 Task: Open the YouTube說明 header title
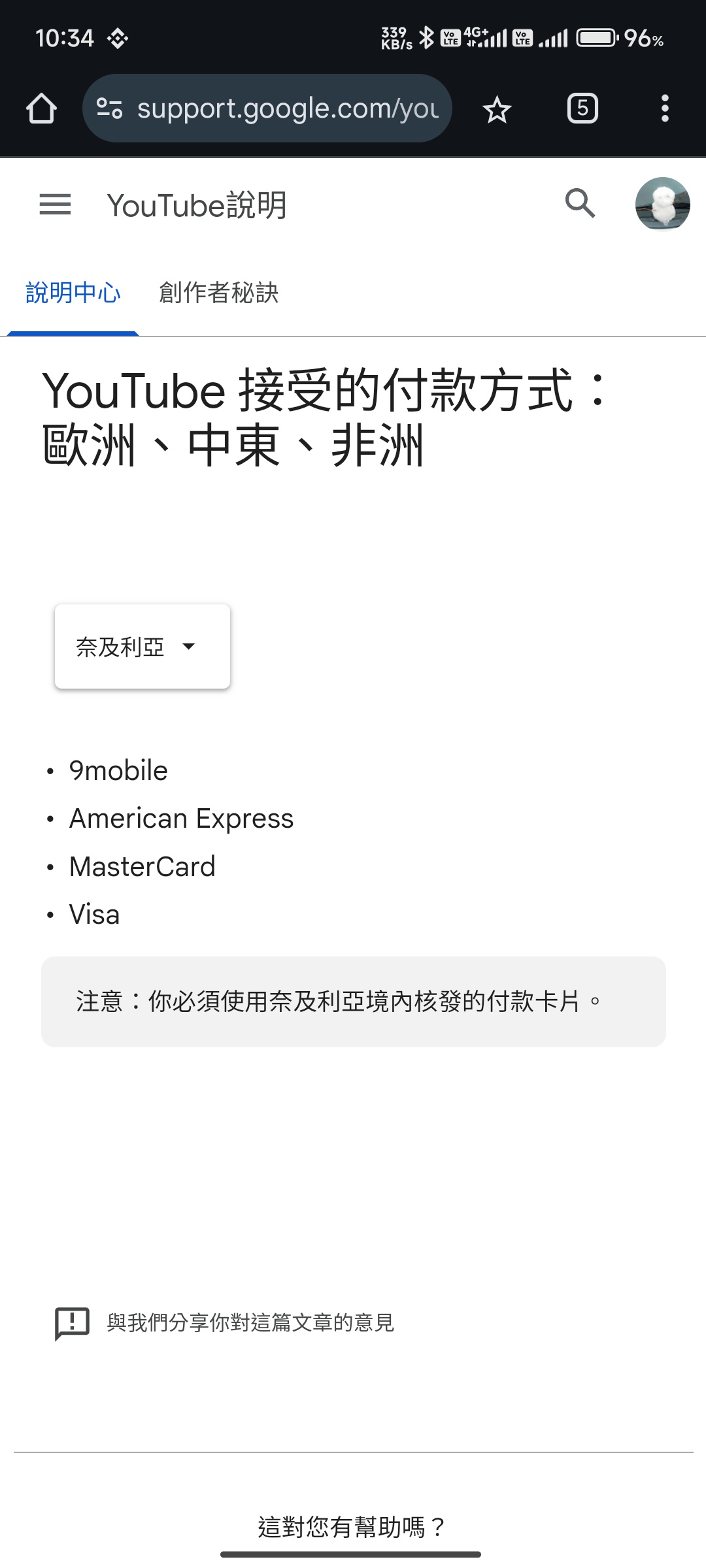197,205
